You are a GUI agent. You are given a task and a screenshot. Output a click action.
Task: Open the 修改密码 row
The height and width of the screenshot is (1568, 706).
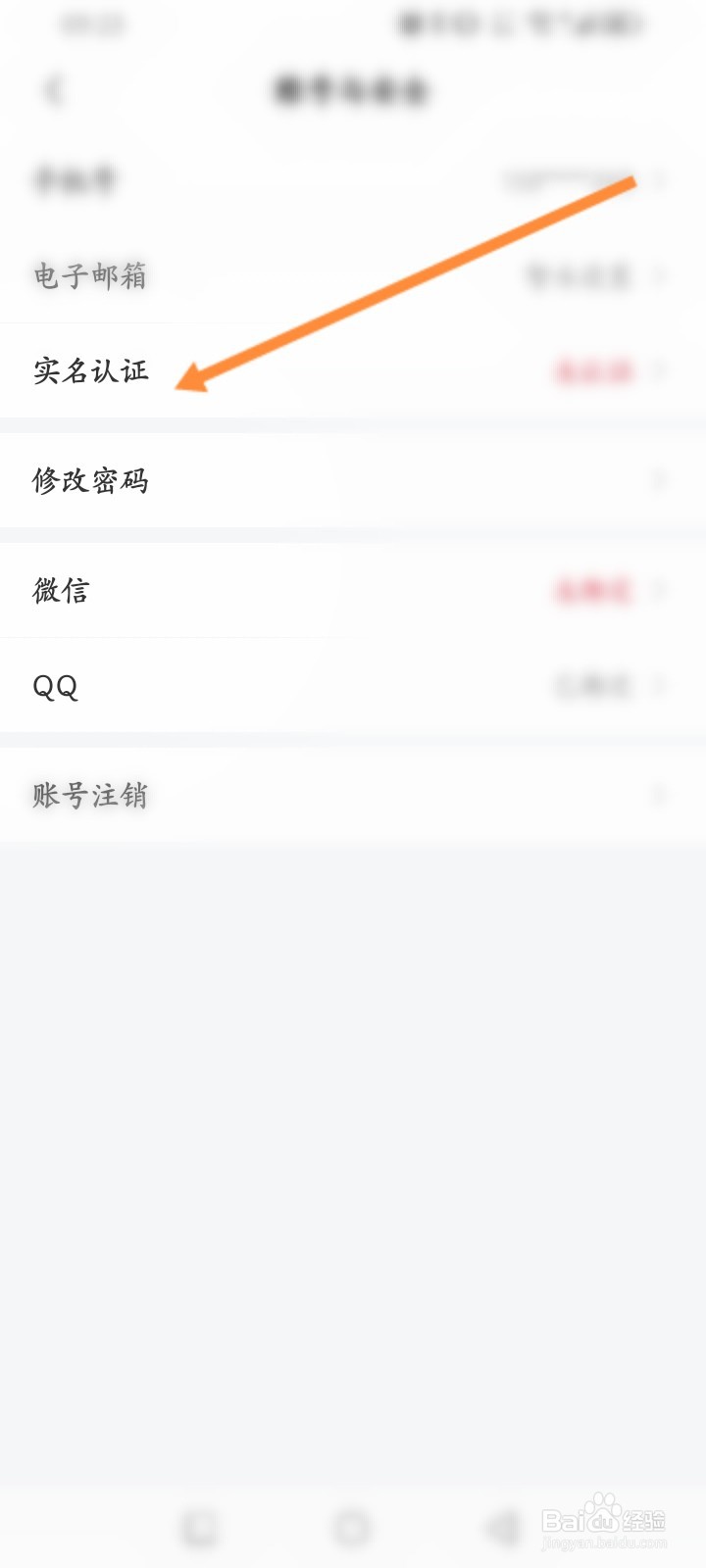(353, 480)
